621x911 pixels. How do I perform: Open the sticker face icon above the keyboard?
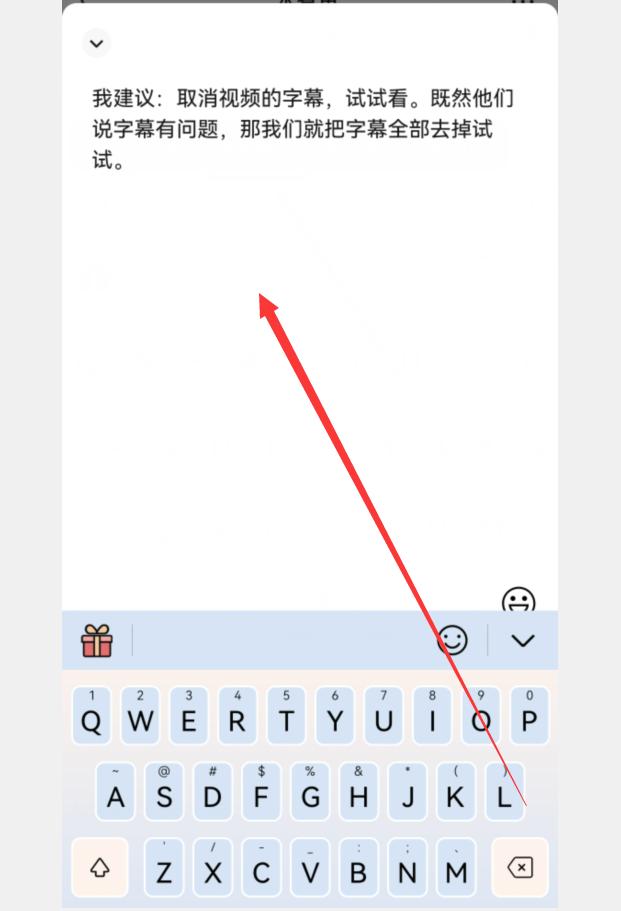518,600
